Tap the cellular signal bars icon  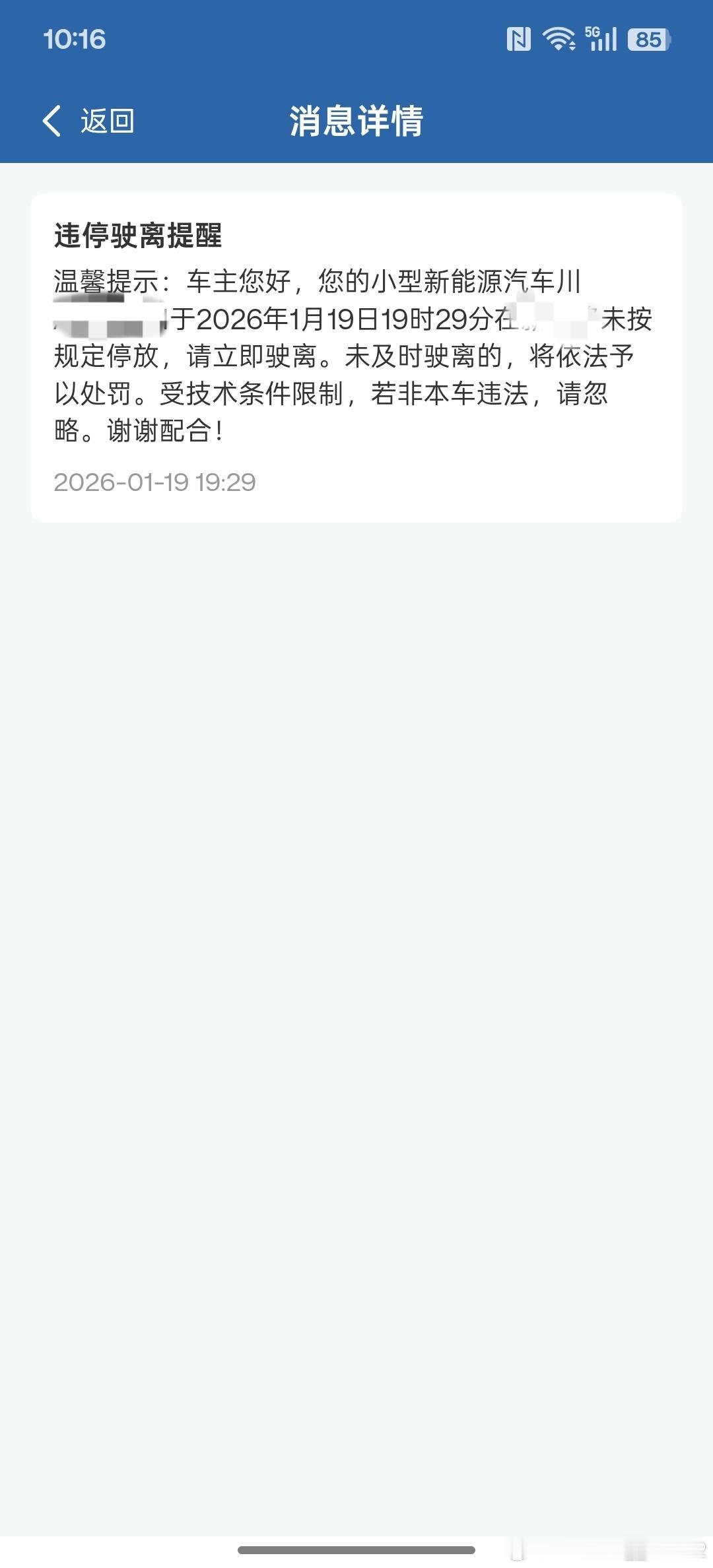click(603, 42)
